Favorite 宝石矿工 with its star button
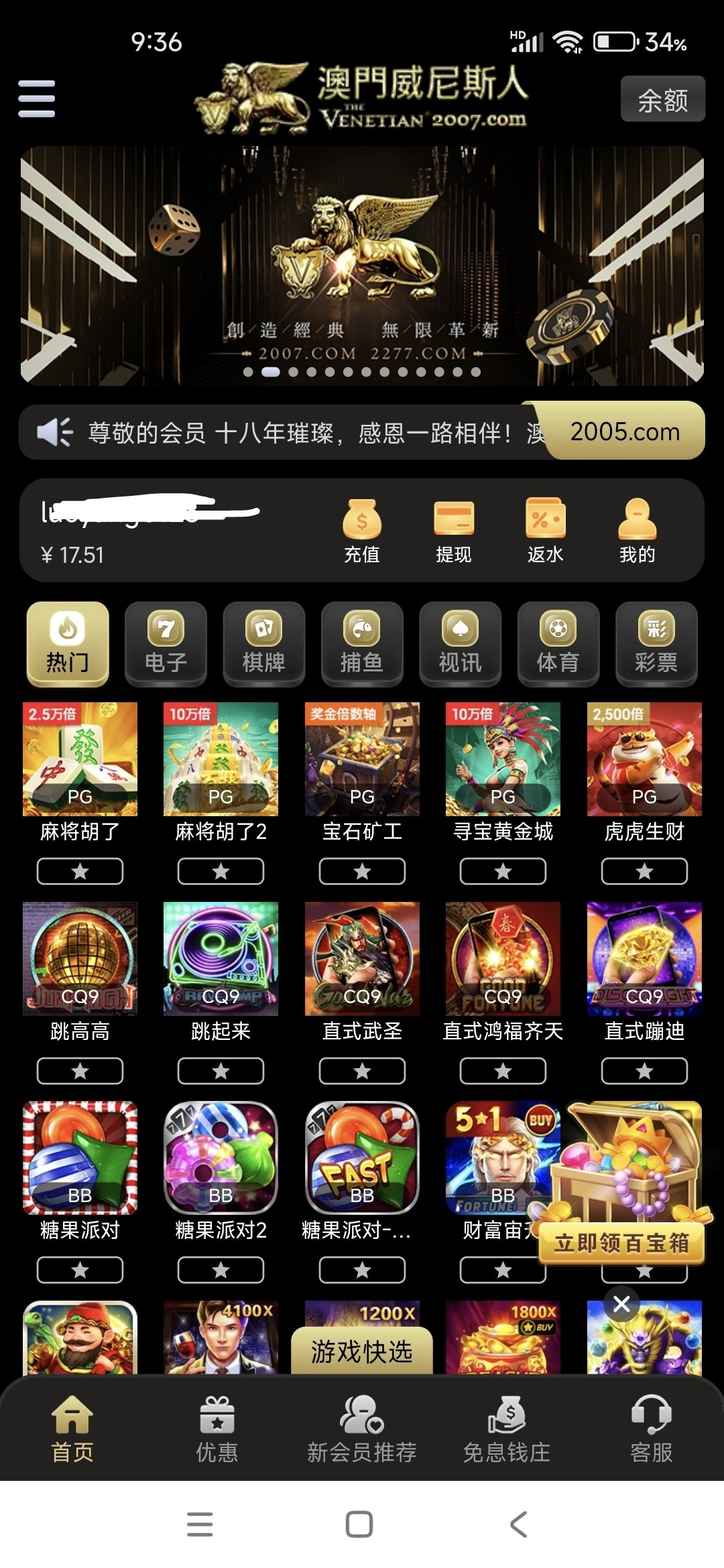The image size is (724, 1568). pyautogui.click(x=362, y=871)
